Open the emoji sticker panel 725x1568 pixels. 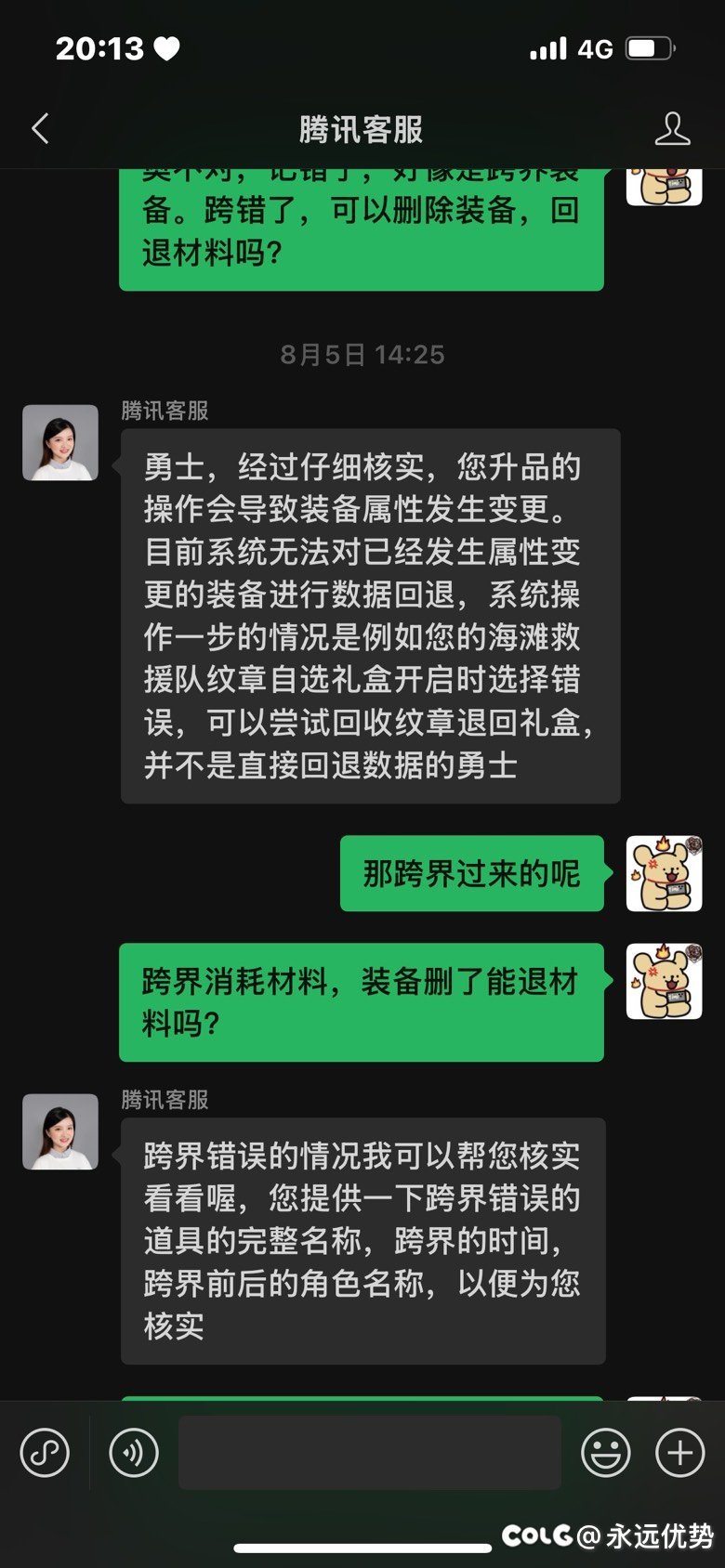(605, 1452)
